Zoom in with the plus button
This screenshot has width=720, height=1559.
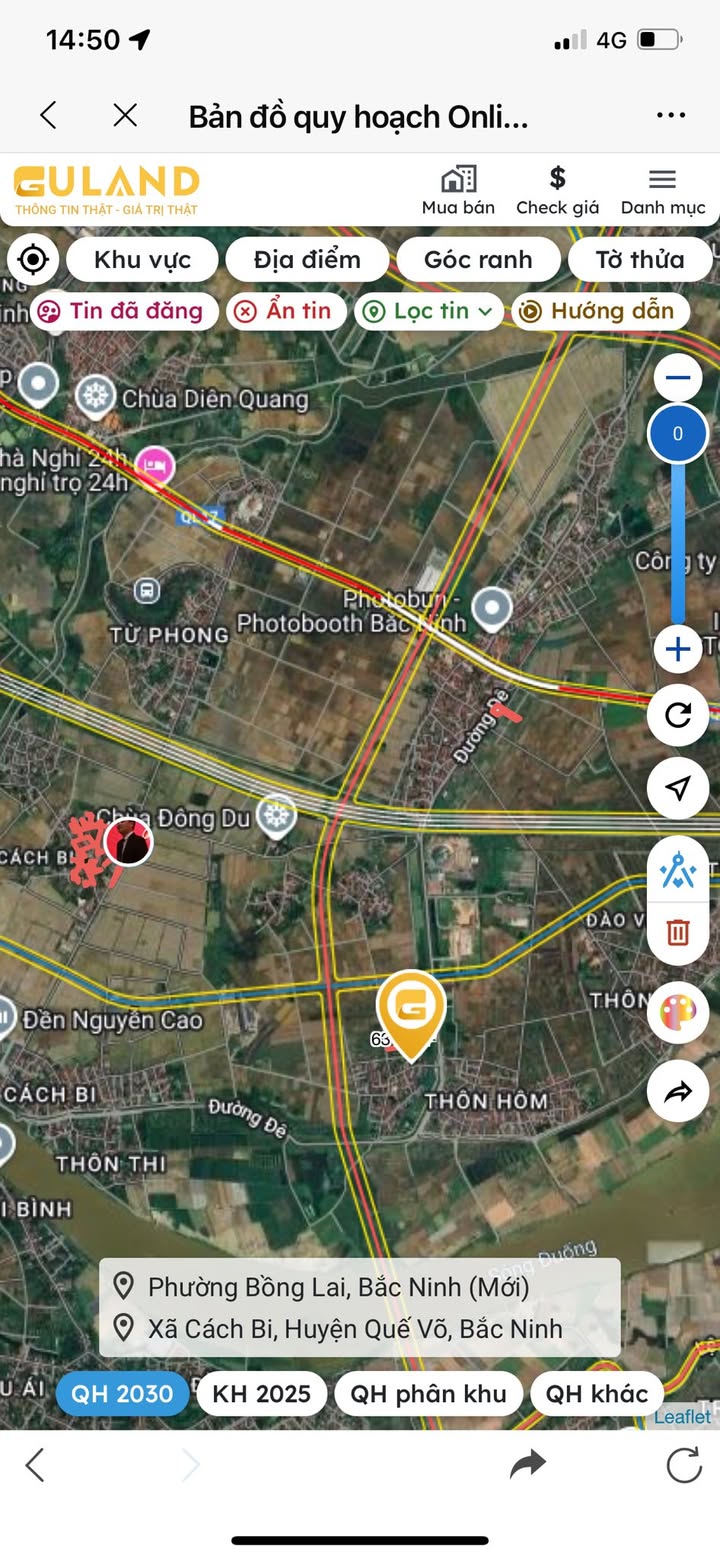pos(678,650)
